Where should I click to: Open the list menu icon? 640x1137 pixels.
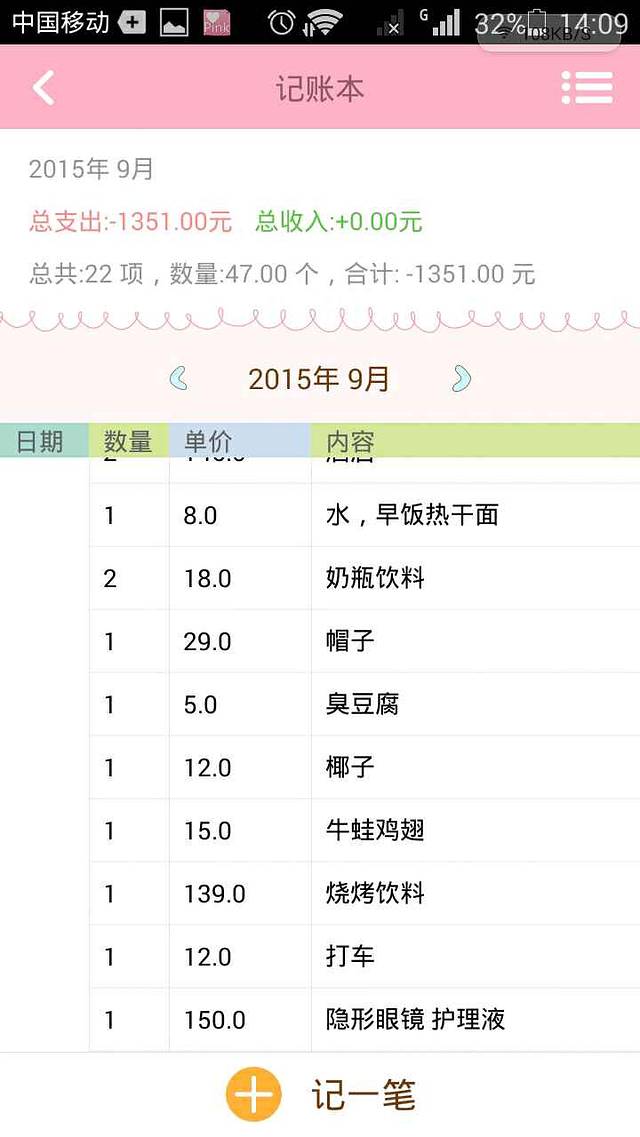click(x=587, y=88)
